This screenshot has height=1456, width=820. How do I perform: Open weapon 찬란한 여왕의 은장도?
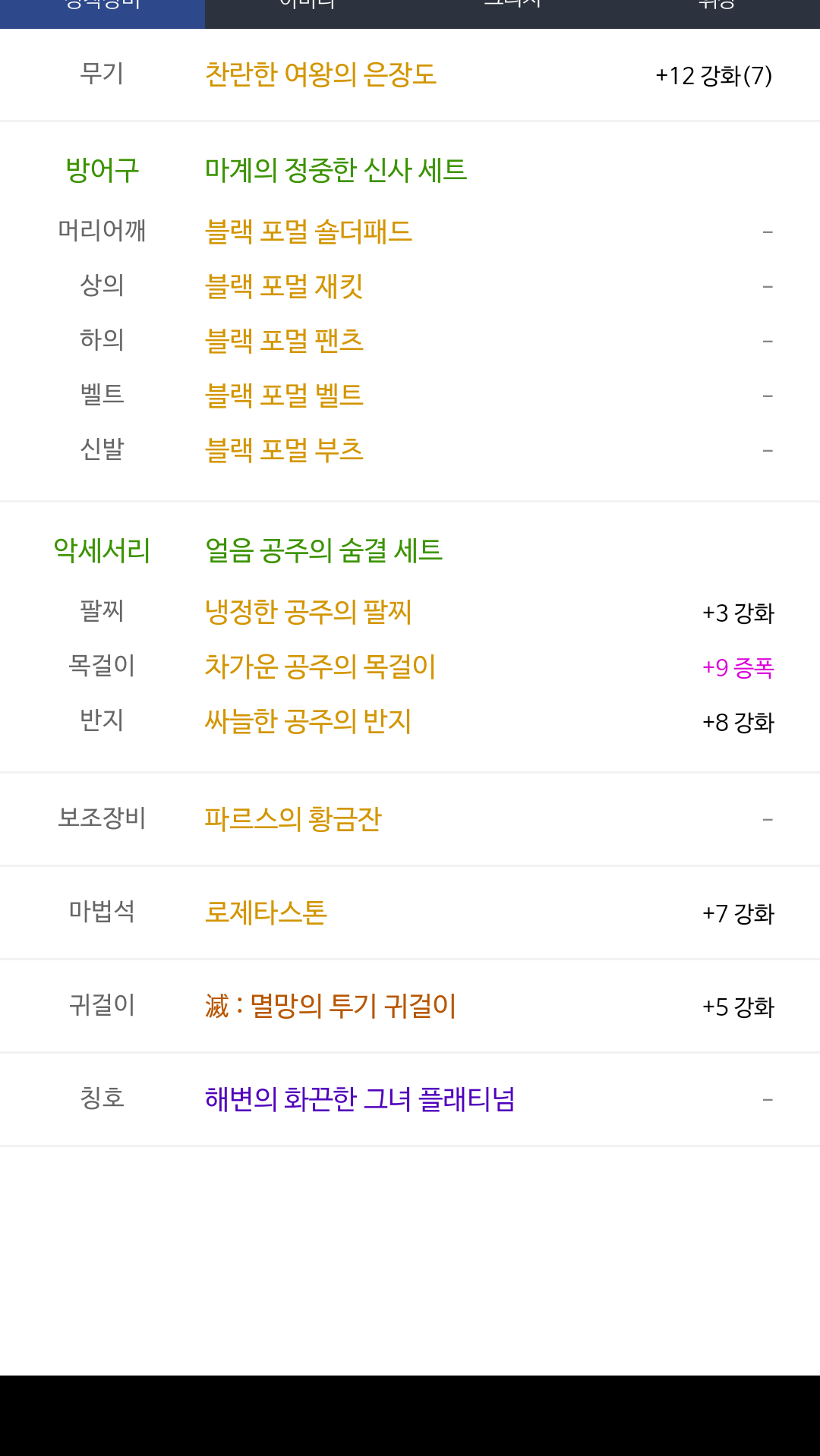pyautogui.click(x=320, y=74)
